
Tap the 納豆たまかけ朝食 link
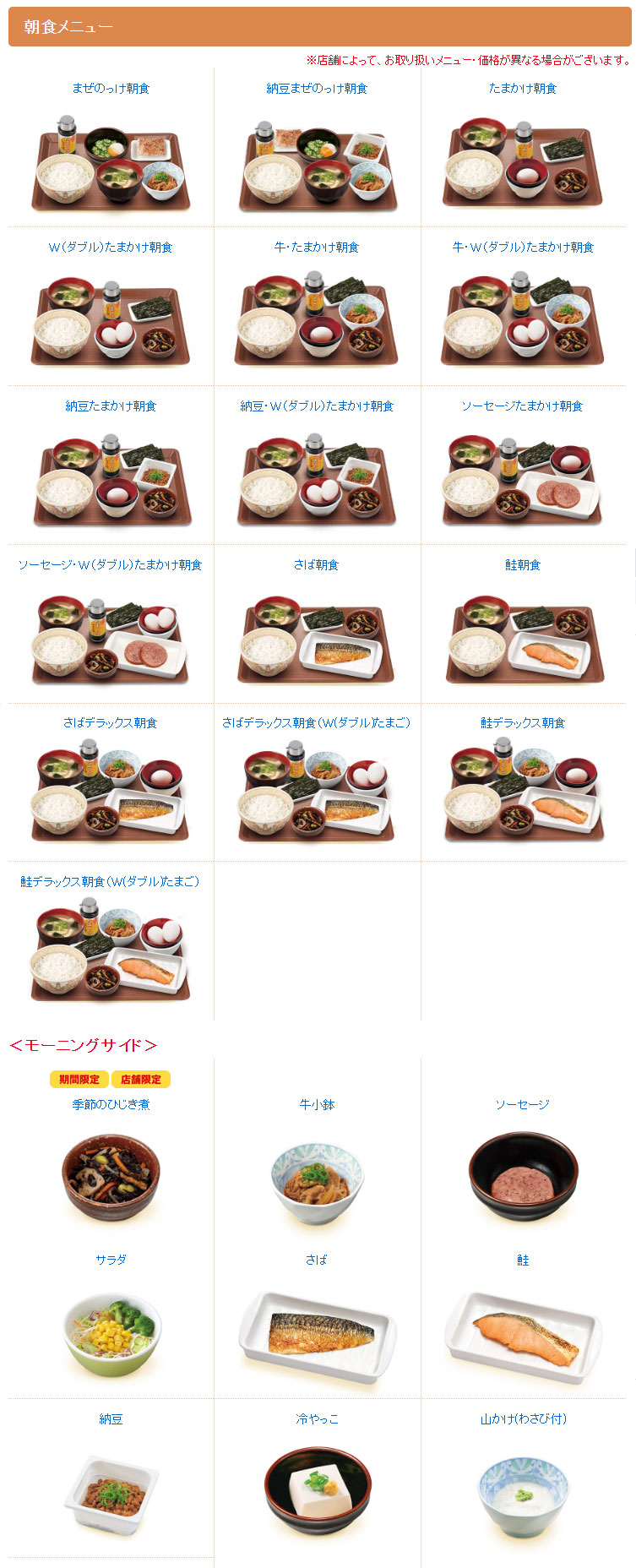[111, 406]
